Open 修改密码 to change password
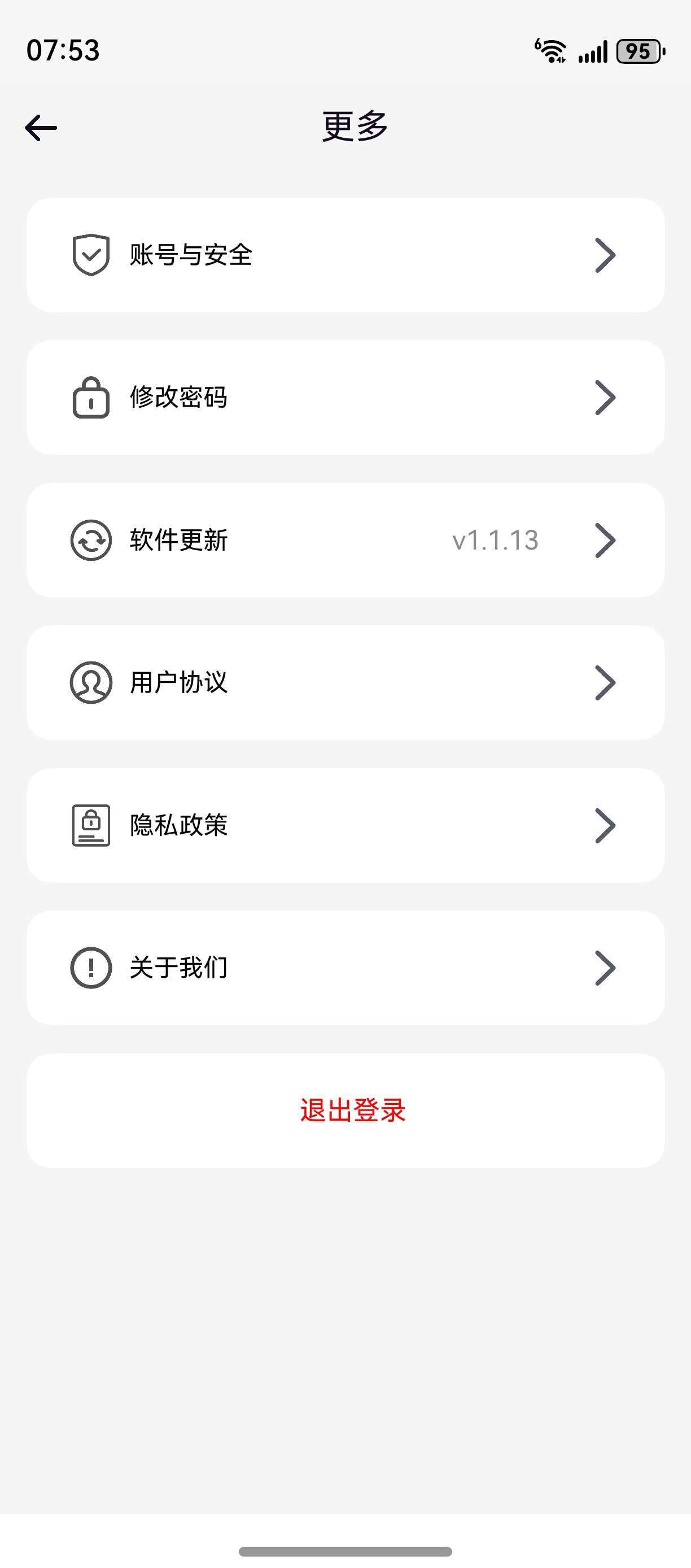Viewport: 691px width, 1568px height. [345, 398]
